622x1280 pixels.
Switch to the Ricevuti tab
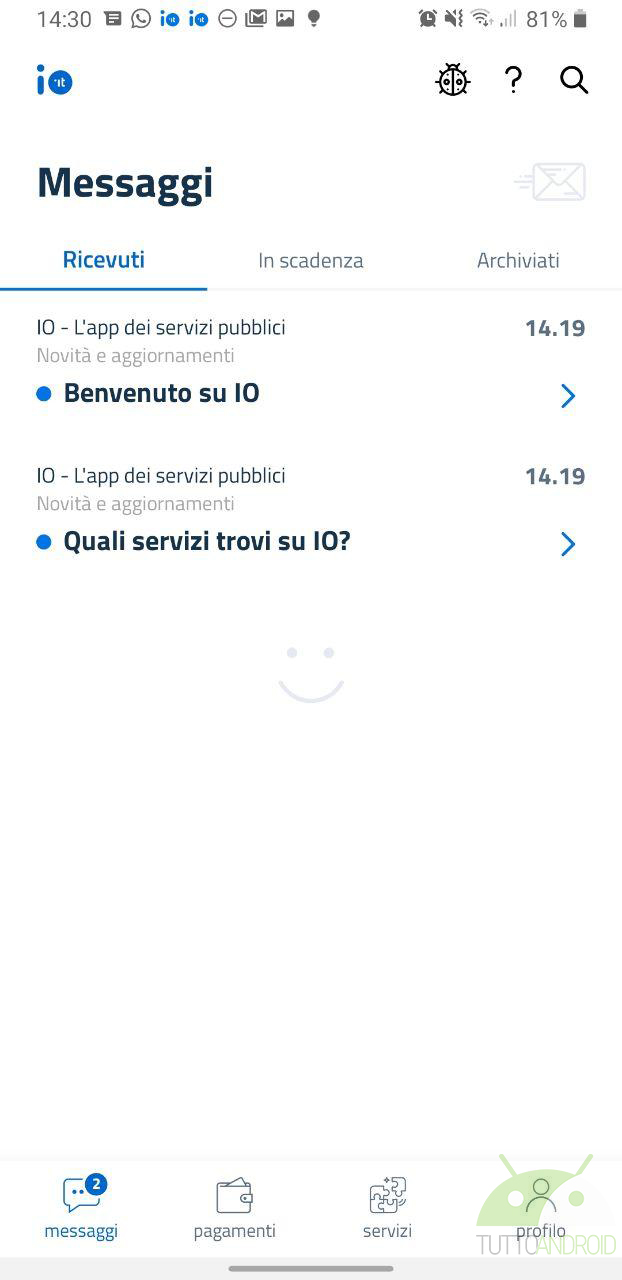tap(104, 260)
